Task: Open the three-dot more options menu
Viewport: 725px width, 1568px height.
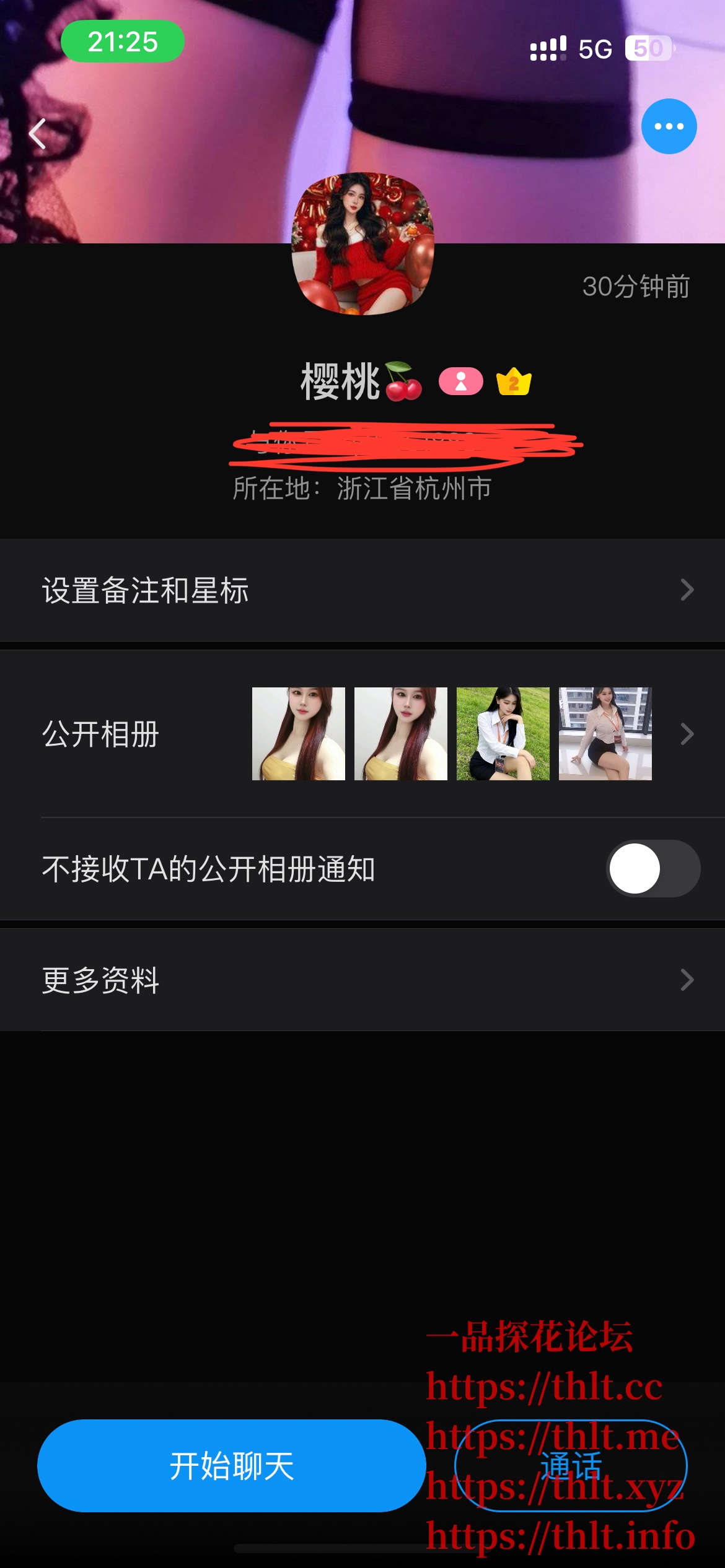Action: click(x=669, y=126)
